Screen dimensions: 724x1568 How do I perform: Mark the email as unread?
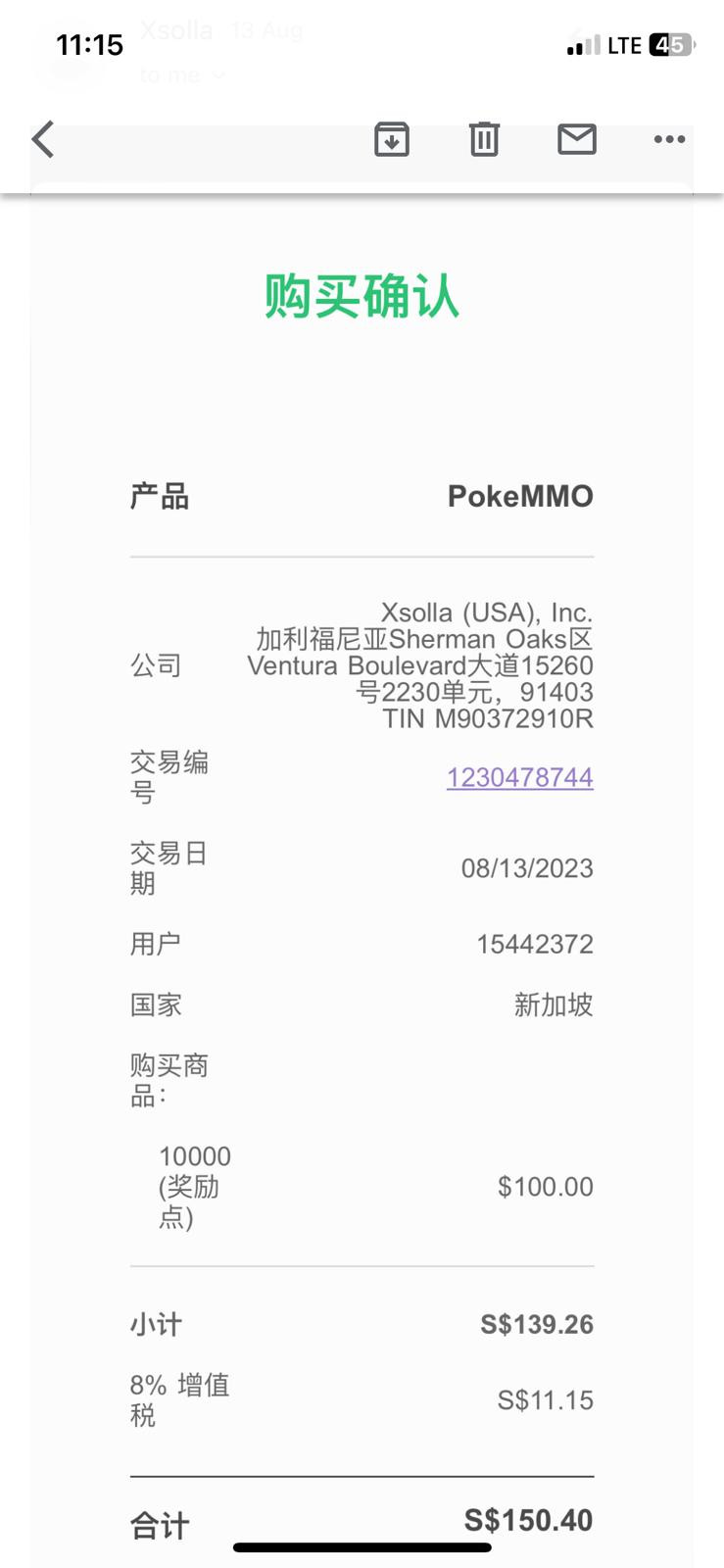click(577, 139)
